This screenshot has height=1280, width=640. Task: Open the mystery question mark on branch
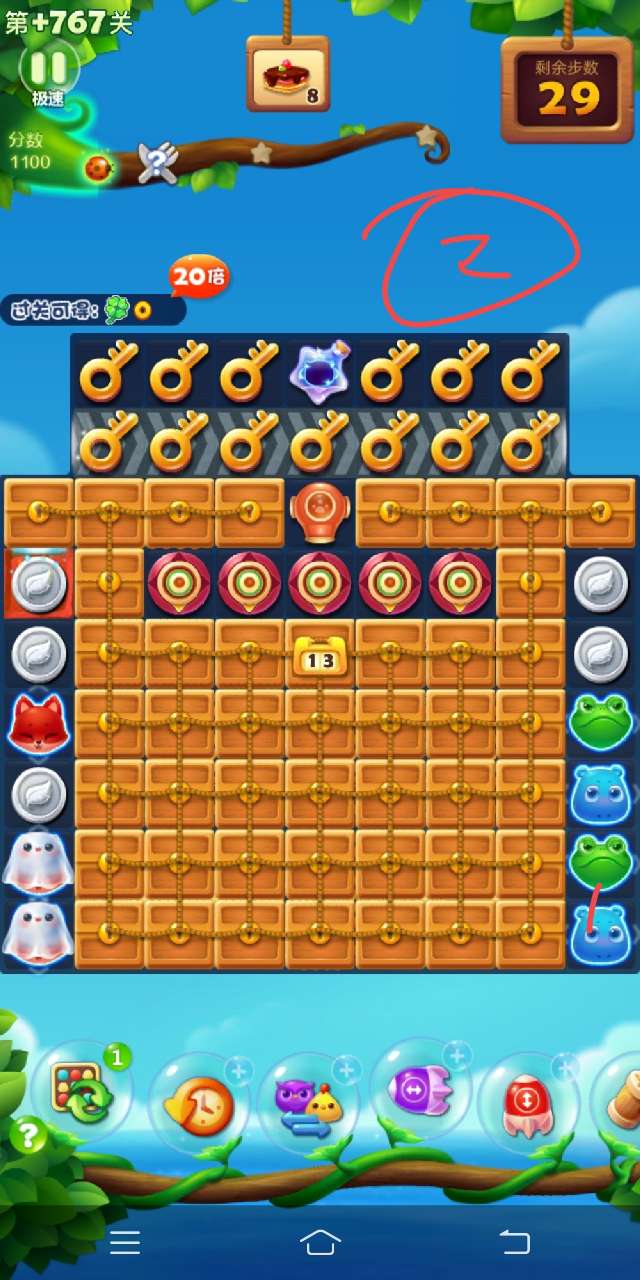[157, 162]
